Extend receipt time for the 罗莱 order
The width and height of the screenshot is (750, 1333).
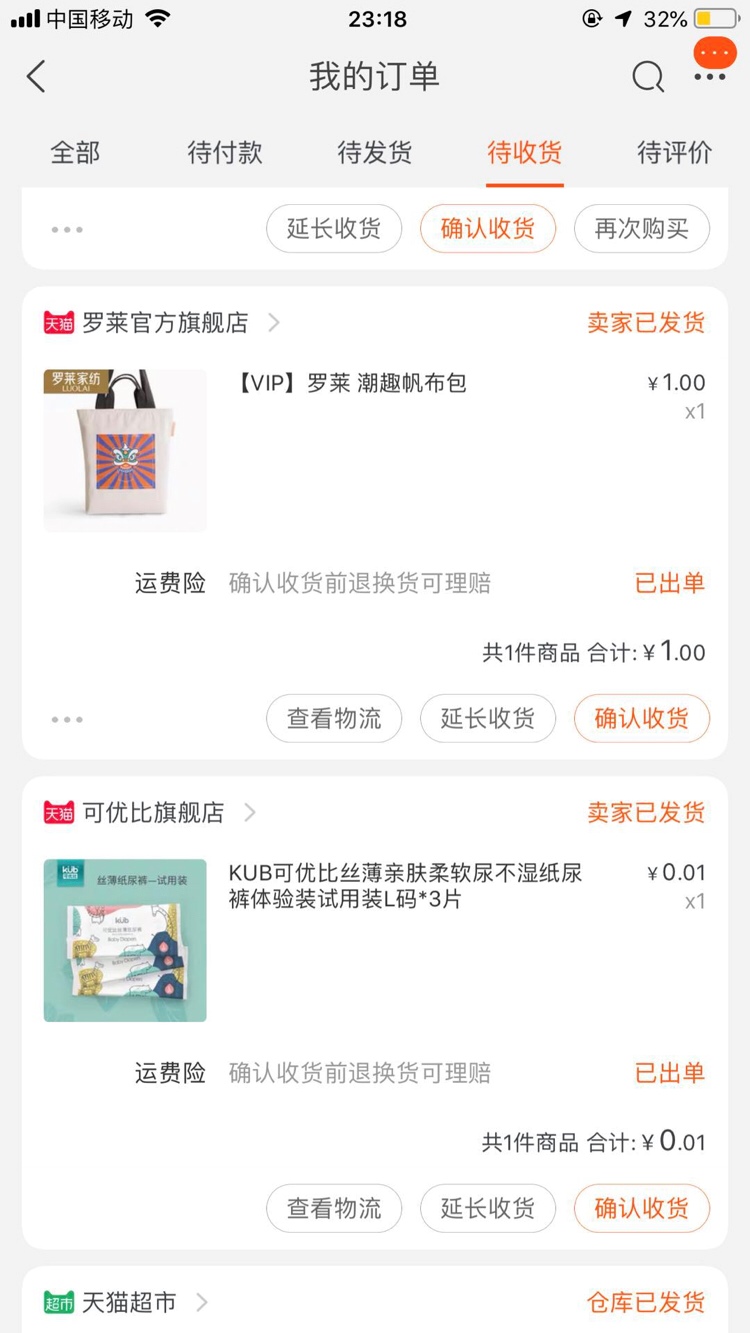coord(488,719)
